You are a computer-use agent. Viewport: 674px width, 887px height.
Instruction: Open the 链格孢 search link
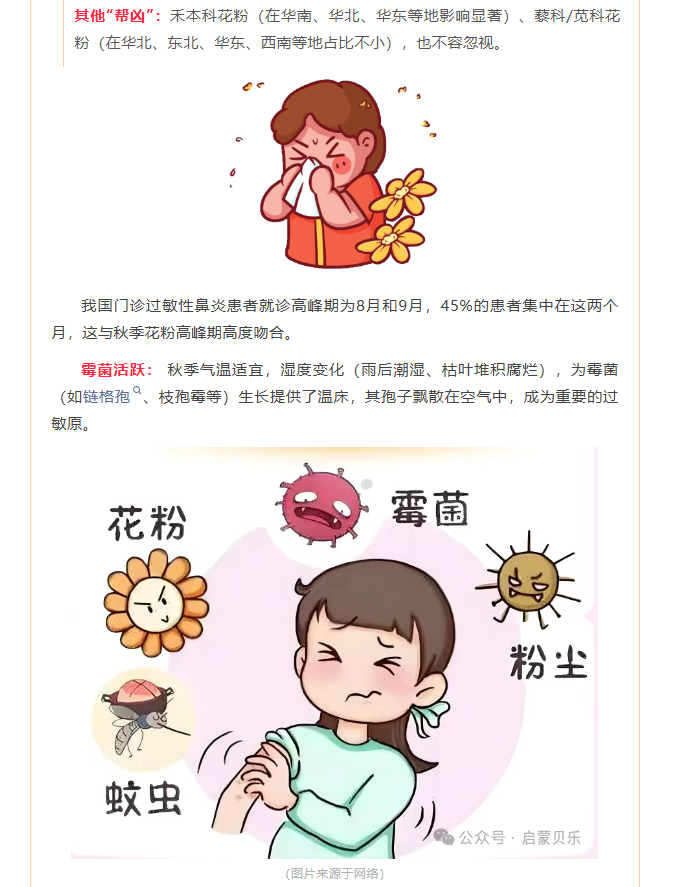pos(108,397)
